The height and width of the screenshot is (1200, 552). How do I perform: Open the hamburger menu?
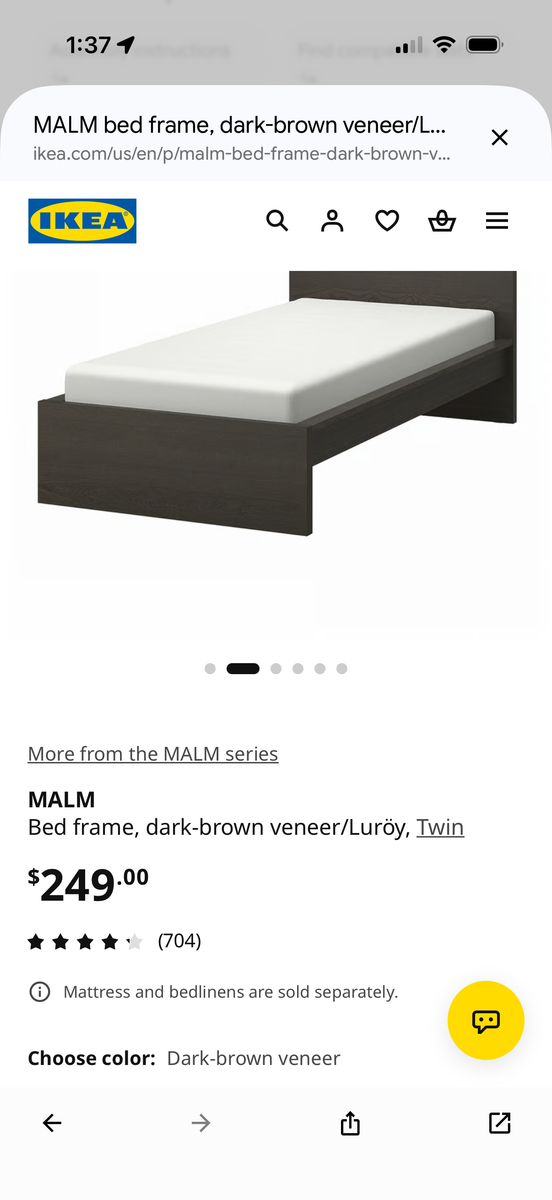(x=497, y=221)
